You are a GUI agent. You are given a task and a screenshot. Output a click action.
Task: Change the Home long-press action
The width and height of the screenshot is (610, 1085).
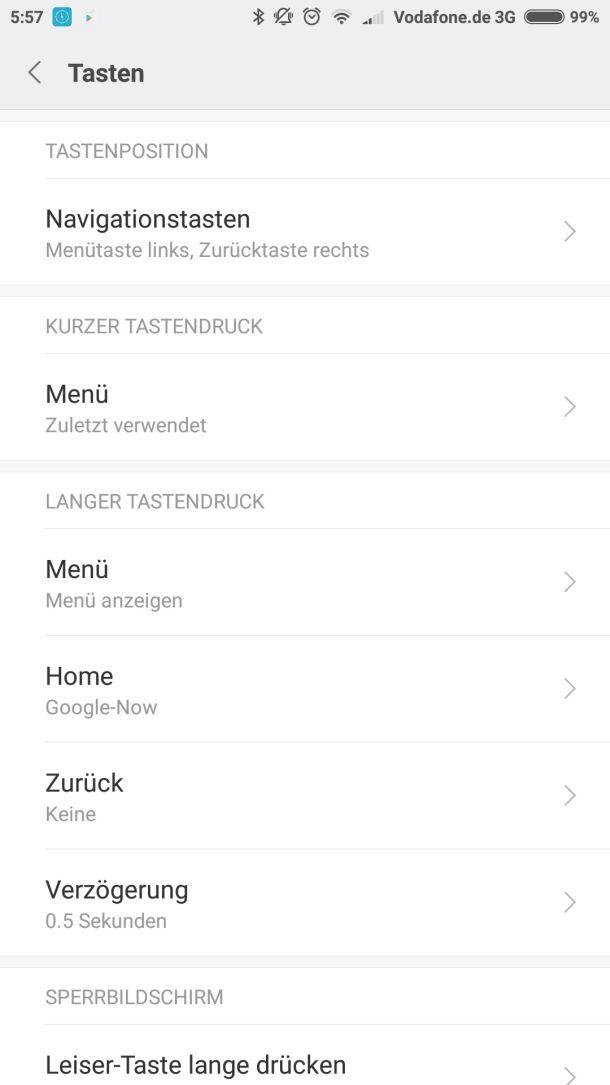[305, 689]
